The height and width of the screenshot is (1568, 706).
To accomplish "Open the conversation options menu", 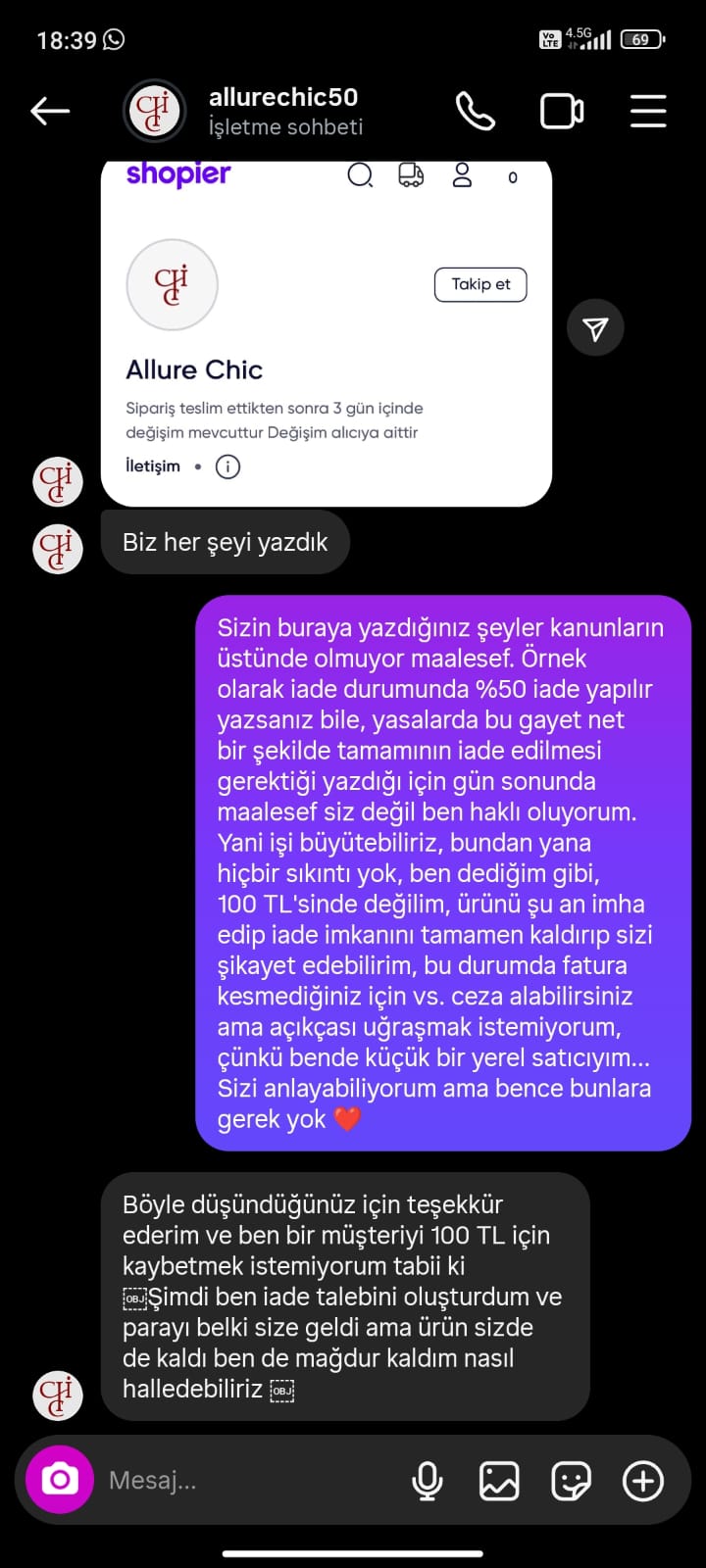I will 648,112.
